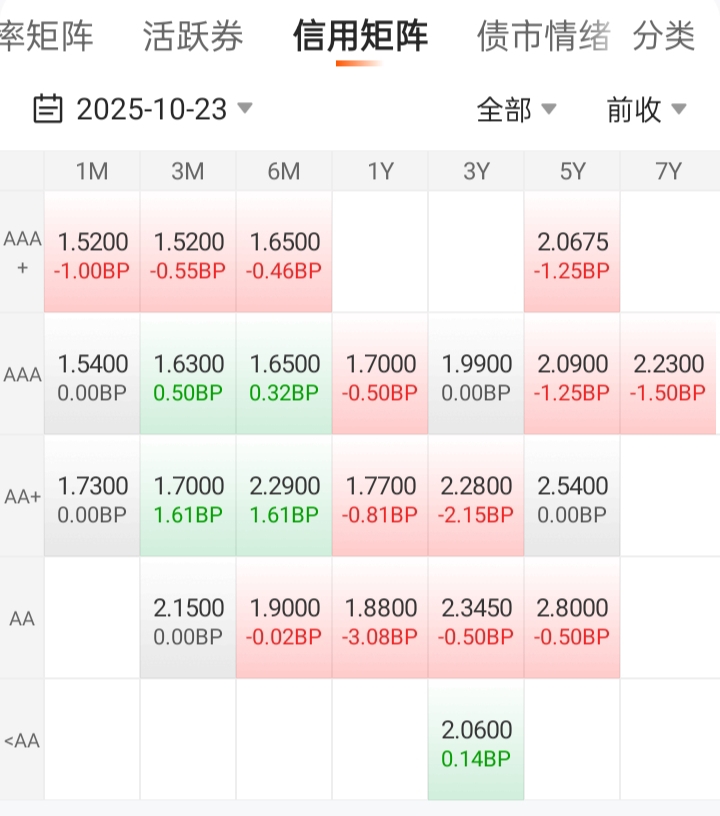Open the 2025-10-23 date picker
This screenshot has height=816, width=720.
tap(143, 109)
